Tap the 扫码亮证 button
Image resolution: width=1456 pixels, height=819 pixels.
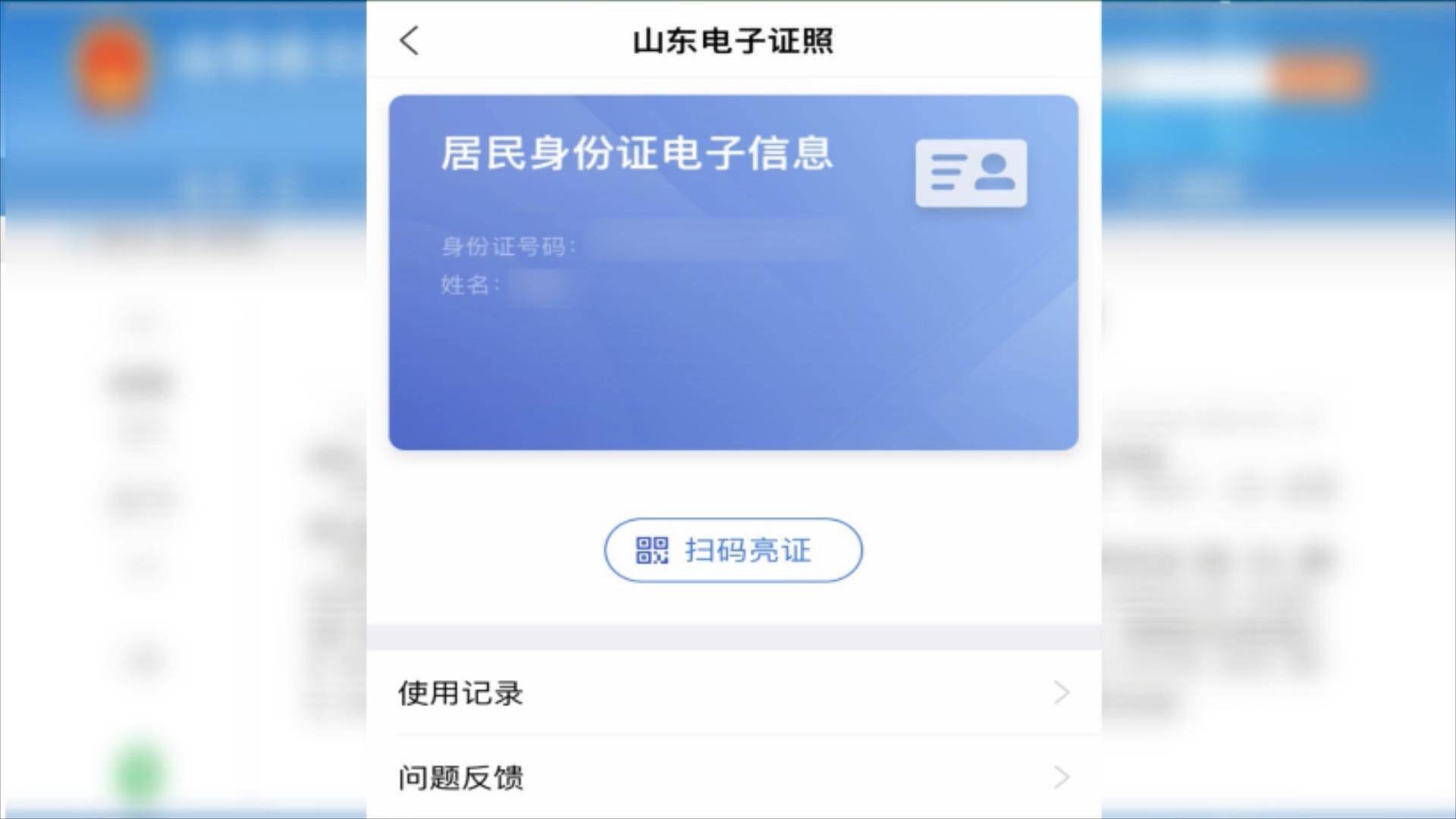click(733, 551)
